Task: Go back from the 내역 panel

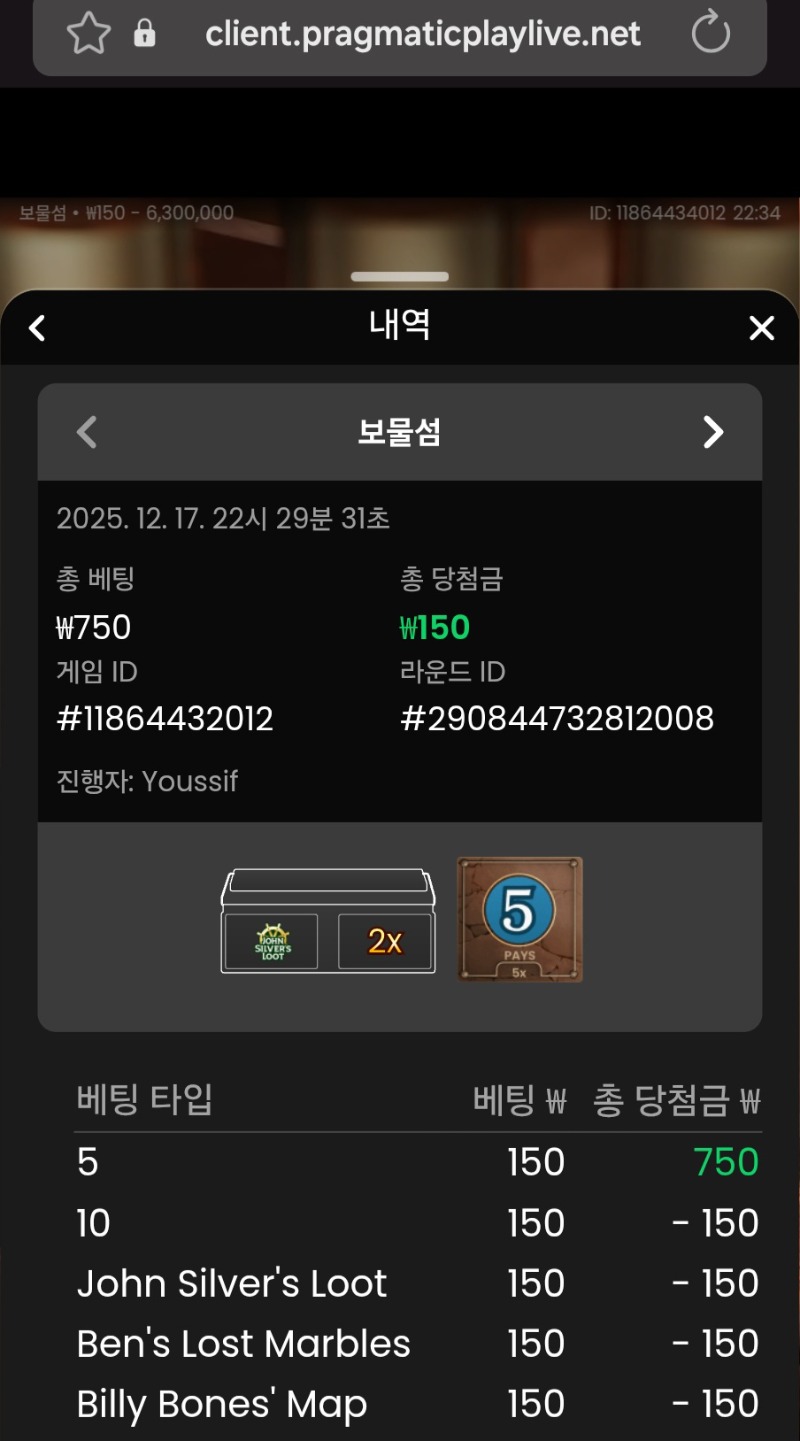Action: [38, 328]
